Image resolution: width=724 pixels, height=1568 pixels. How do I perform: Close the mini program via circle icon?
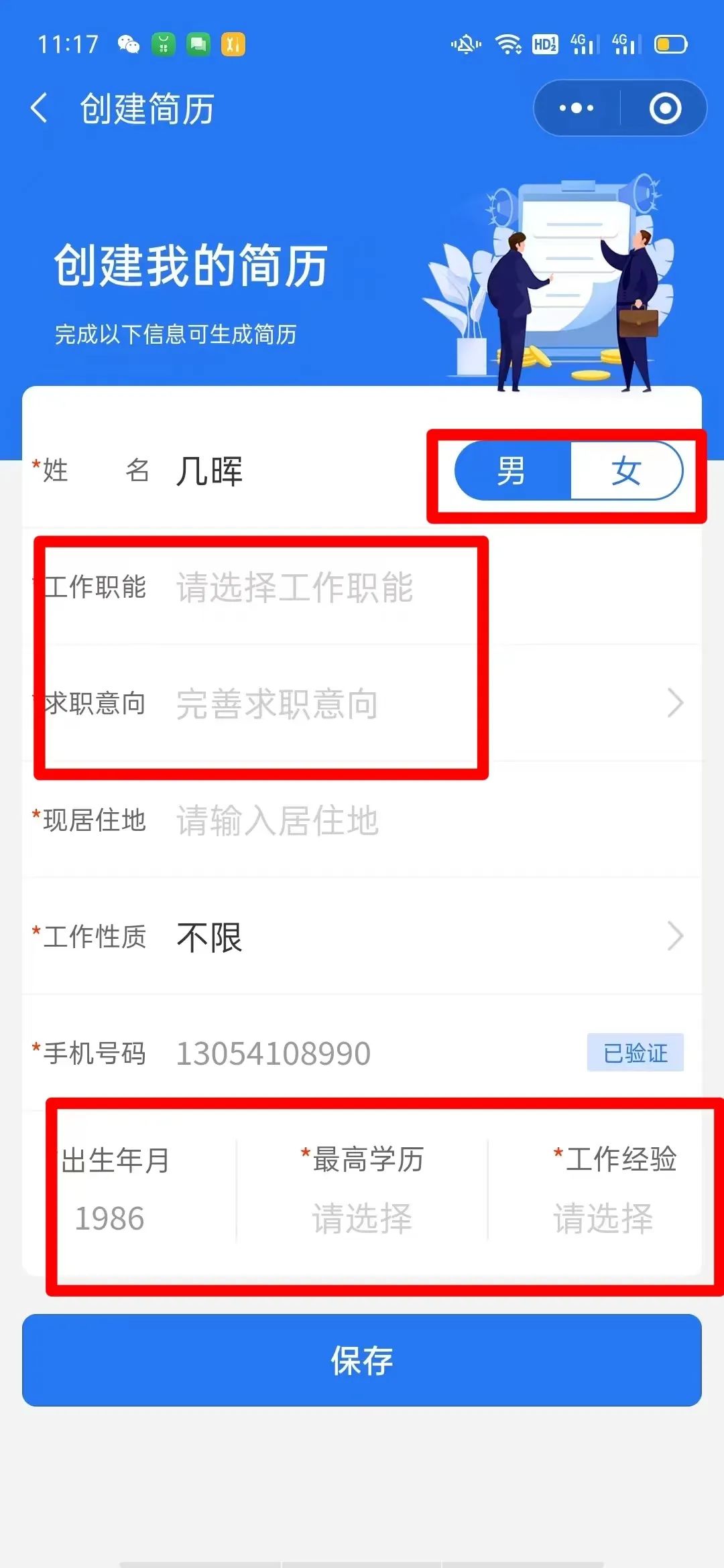click(665, 109)
